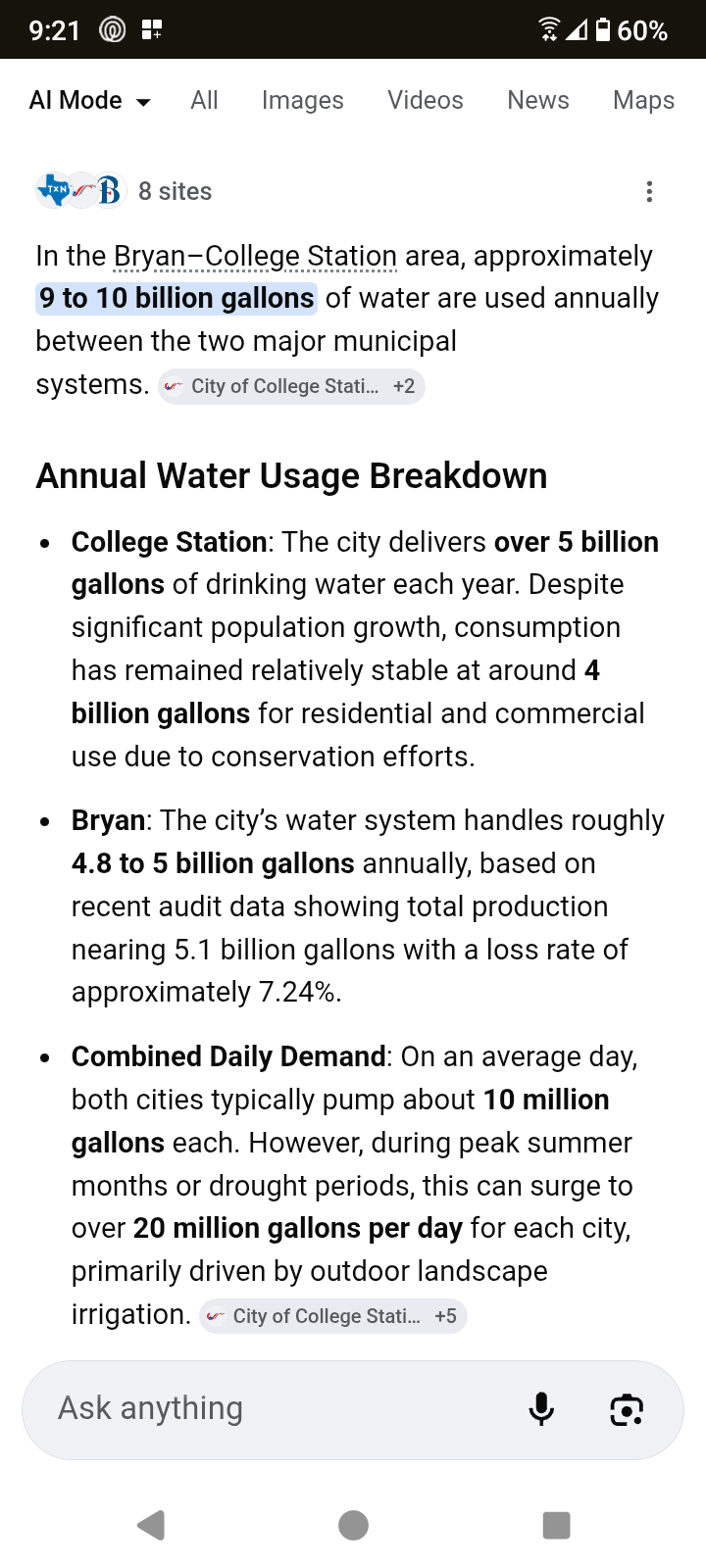This screenshot has height=1568, width=706.
Task: Go to the home screen
Action: coord(353,1525)
